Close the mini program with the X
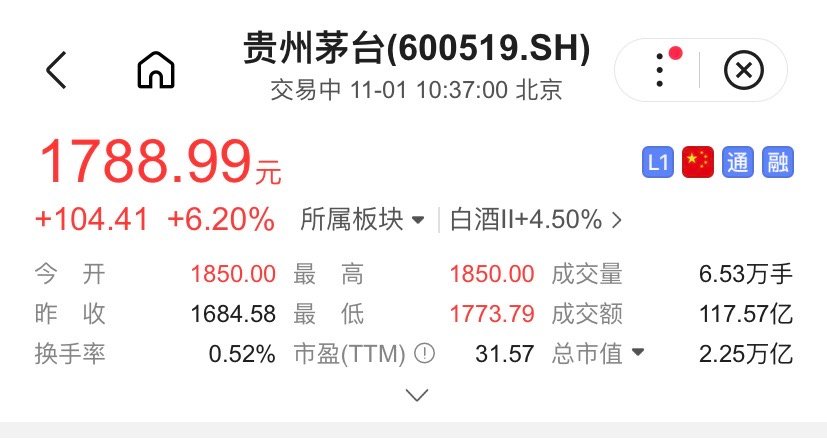 tap(743, 70)
